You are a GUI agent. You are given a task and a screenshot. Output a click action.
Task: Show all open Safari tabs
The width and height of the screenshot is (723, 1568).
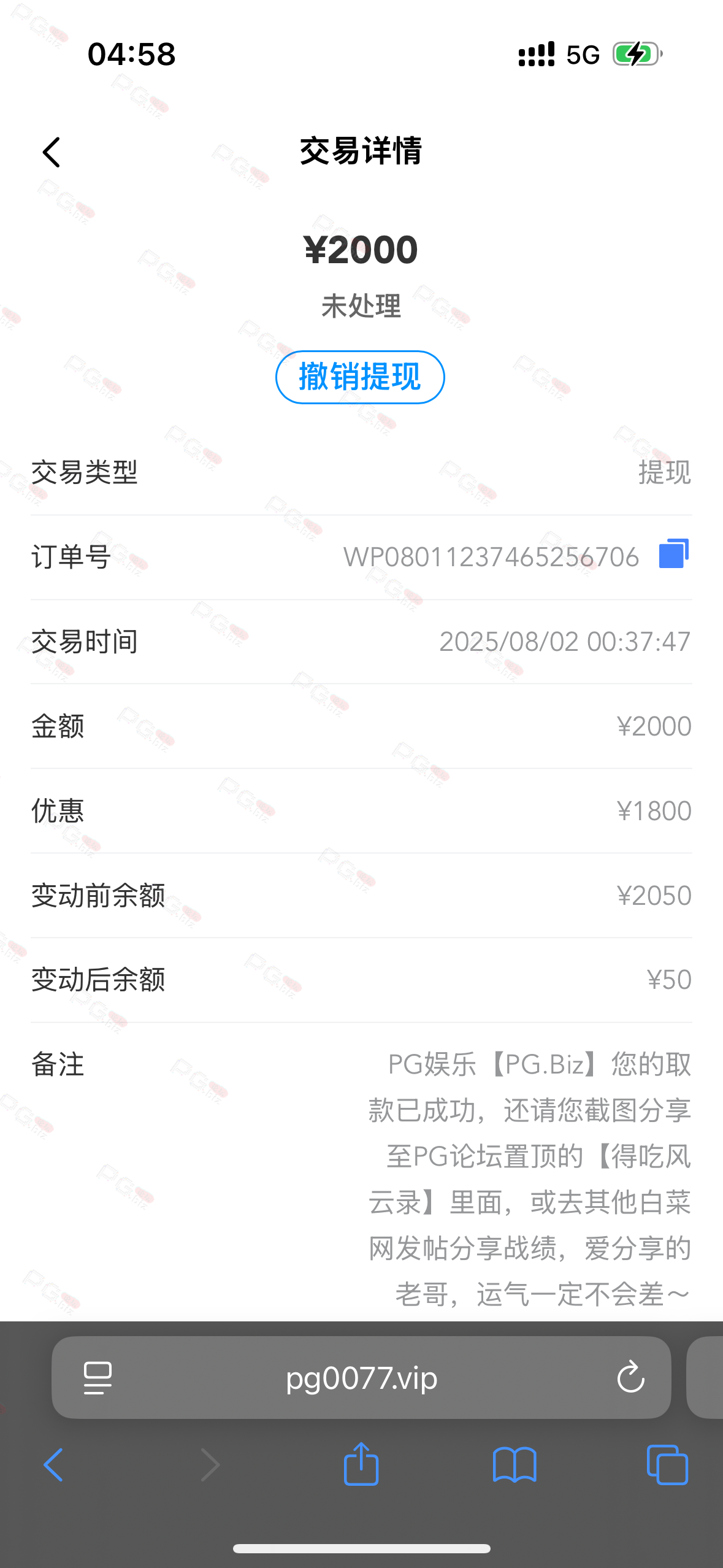click(x=667, y=1465)
